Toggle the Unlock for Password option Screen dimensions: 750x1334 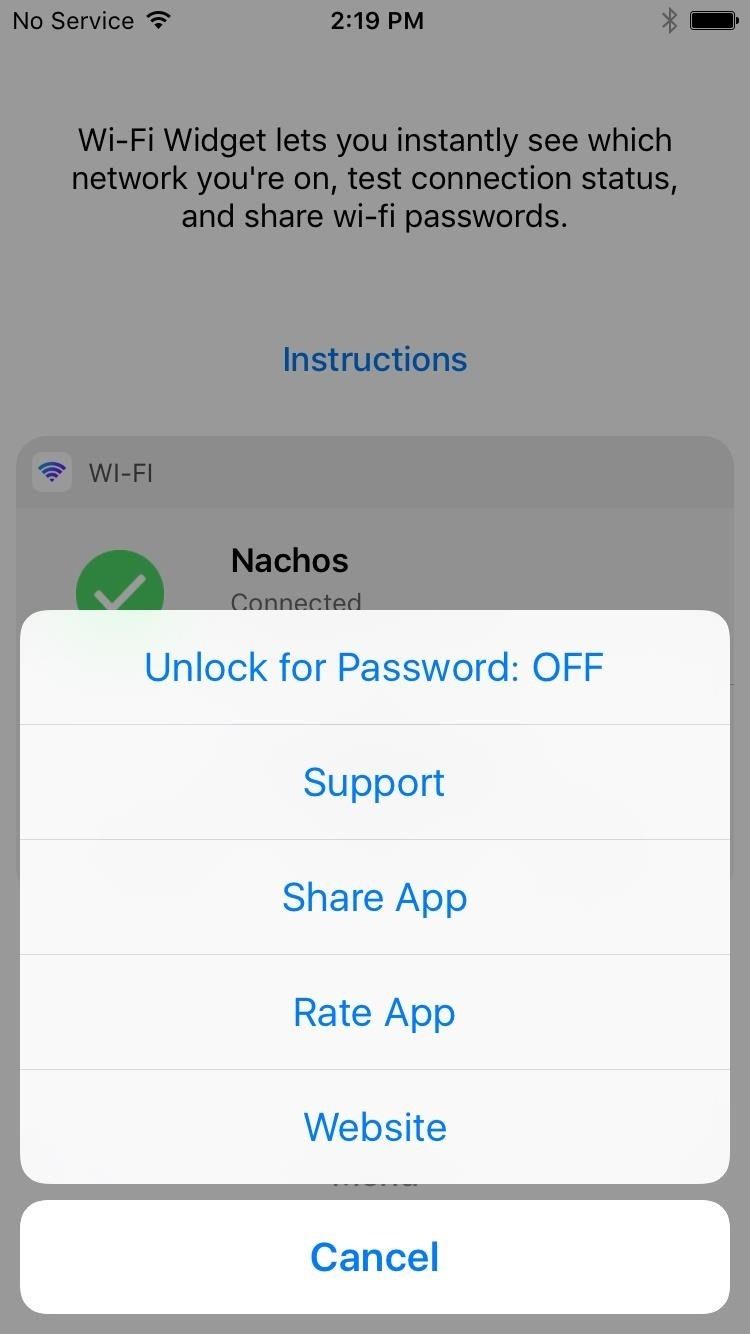coord(374,667)
